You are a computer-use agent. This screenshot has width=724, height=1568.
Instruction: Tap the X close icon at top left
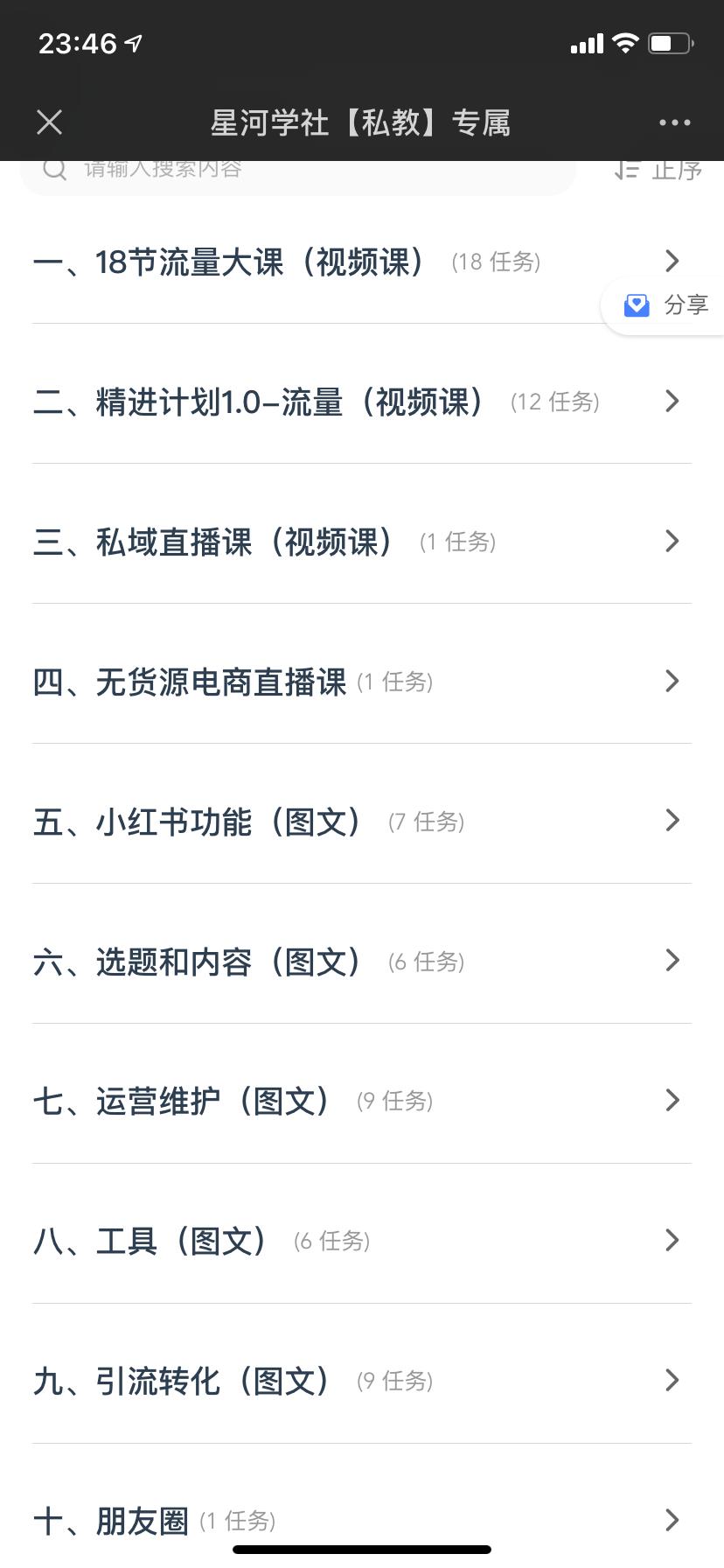pos(49,122)
